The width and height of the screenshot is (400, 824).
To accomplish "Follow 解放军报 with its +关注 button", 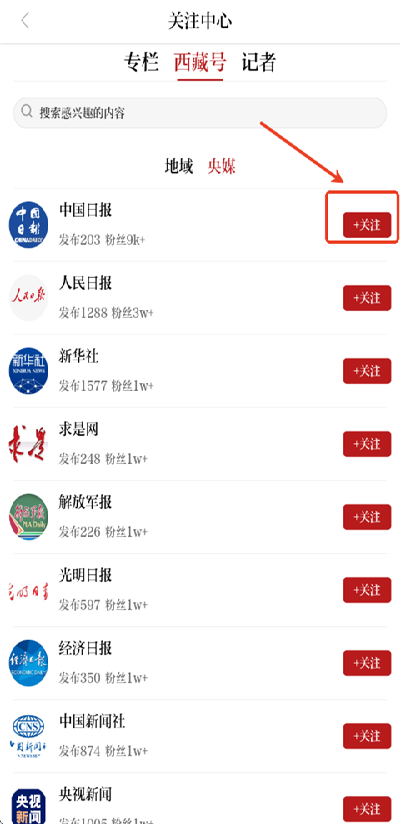I will pos(367,517).
